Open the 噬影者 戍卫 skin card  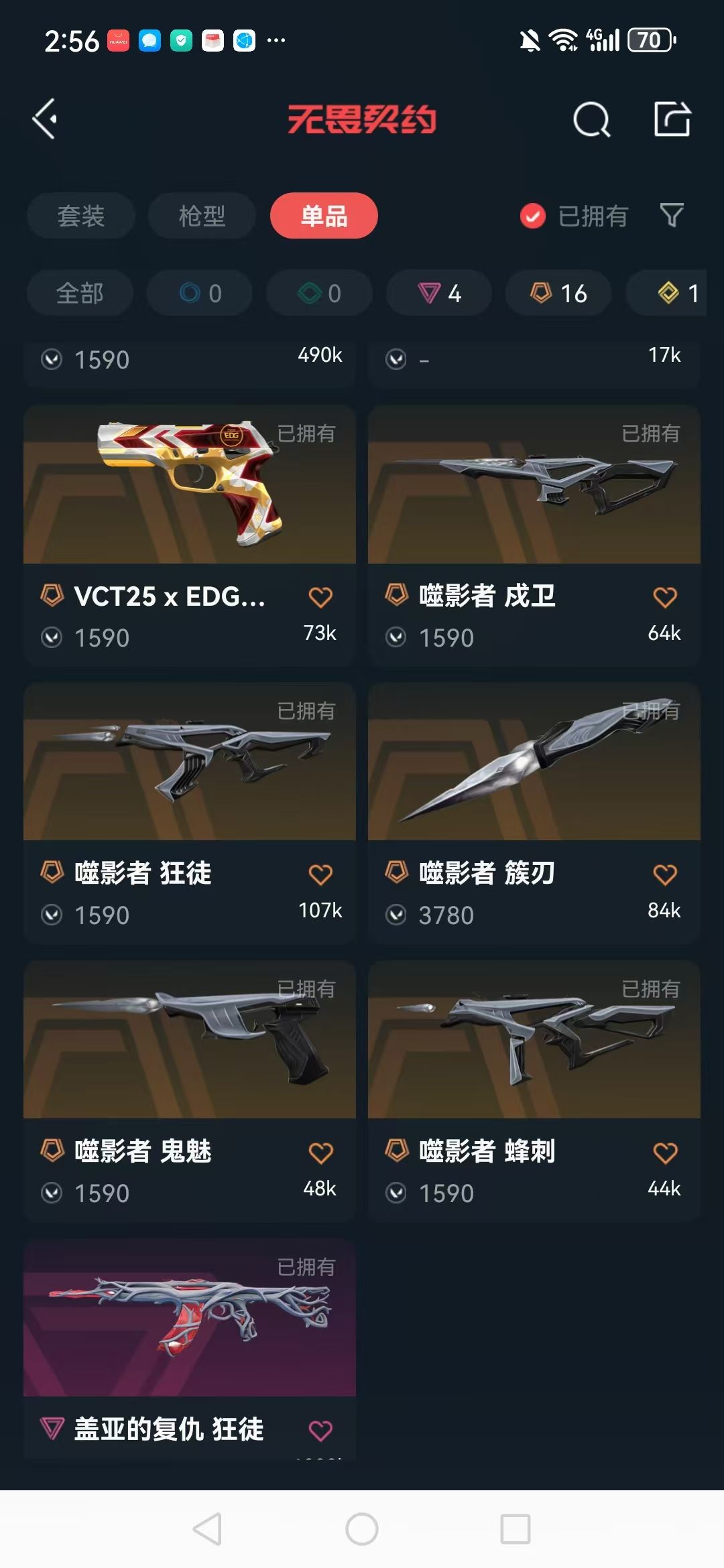coord(534,535)
